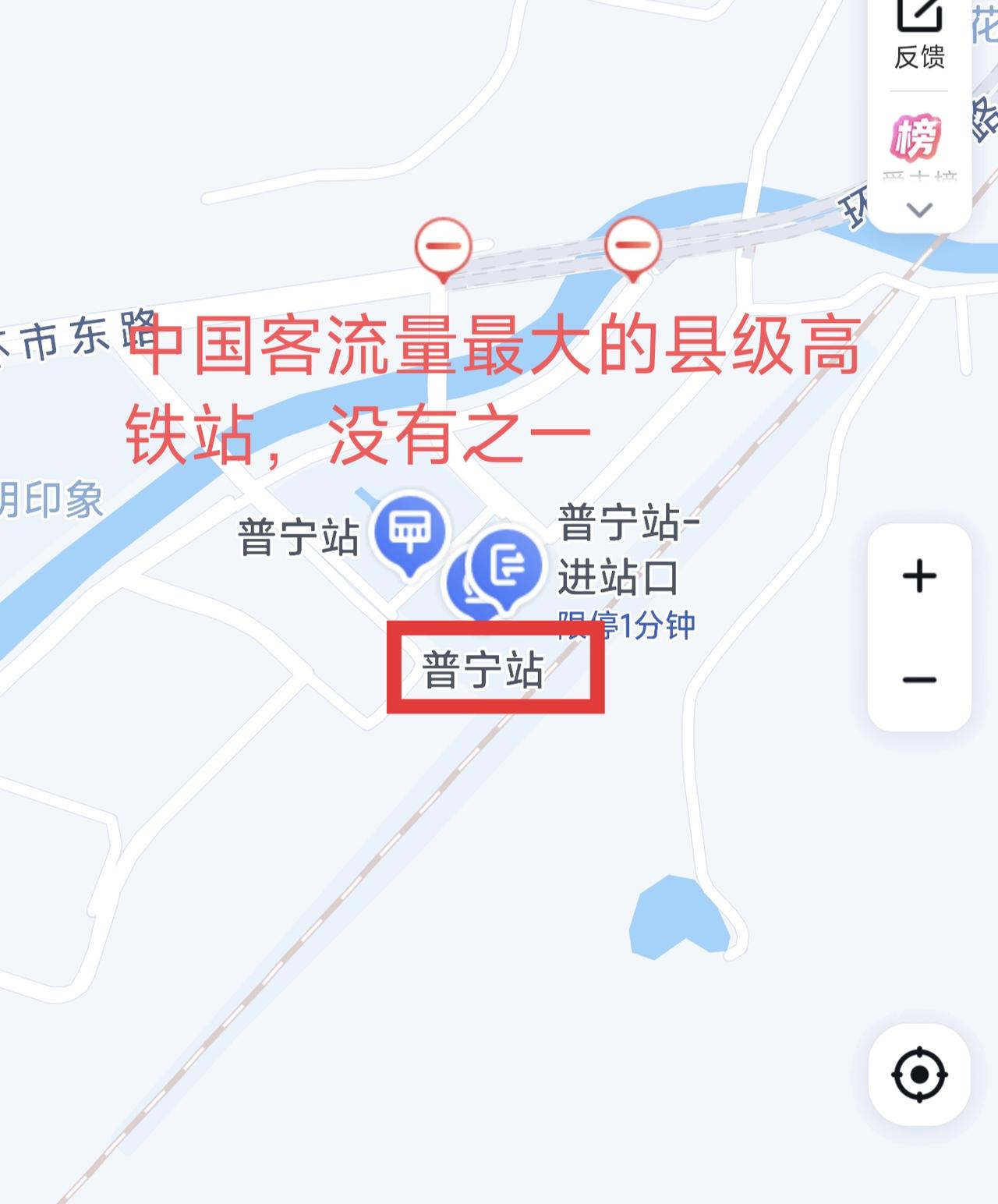Collapse the side panel with the chevron
Image resolution: width=998 pixels, height=1204 pixels.
pyautogui.click(x=920, y=208)
